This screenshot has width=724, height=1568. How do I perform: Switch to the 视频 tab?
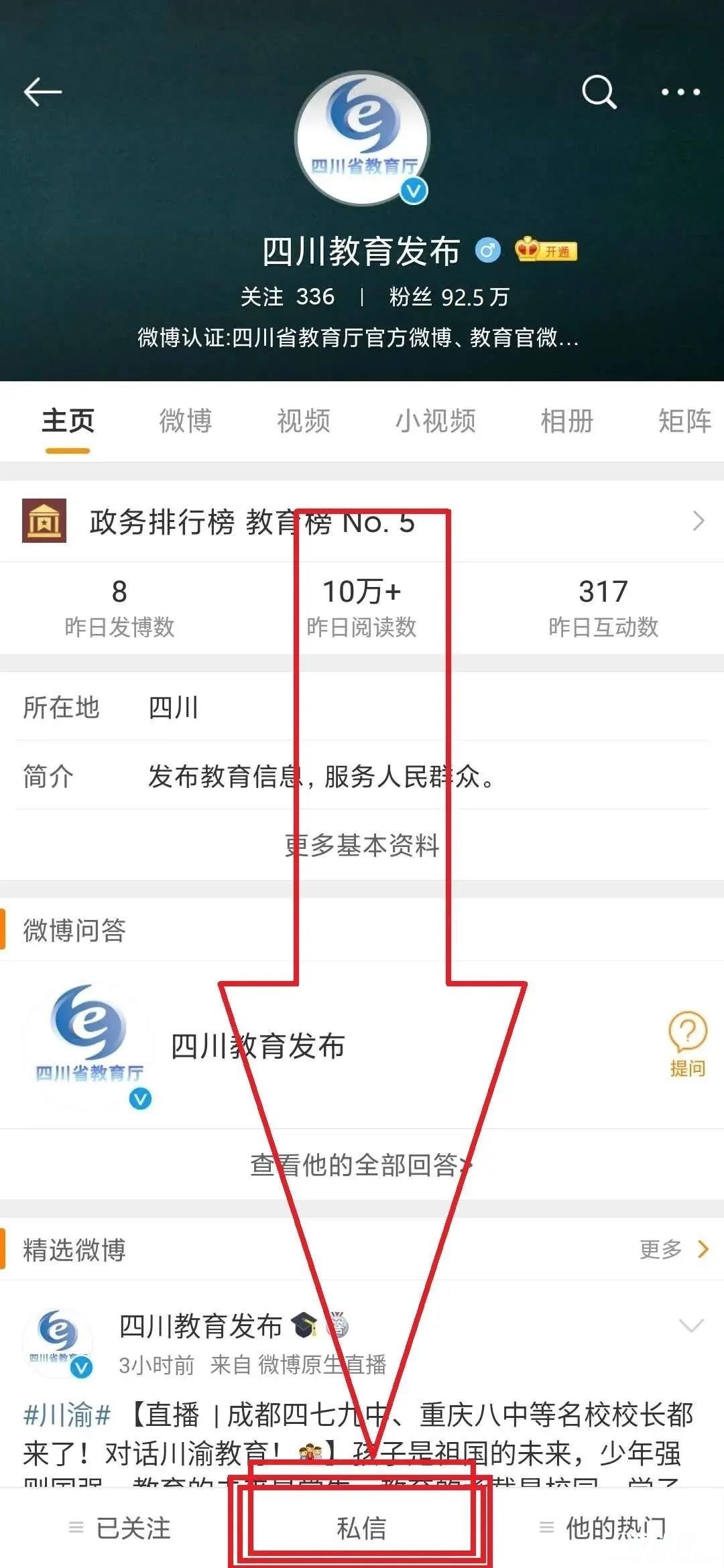304,421
